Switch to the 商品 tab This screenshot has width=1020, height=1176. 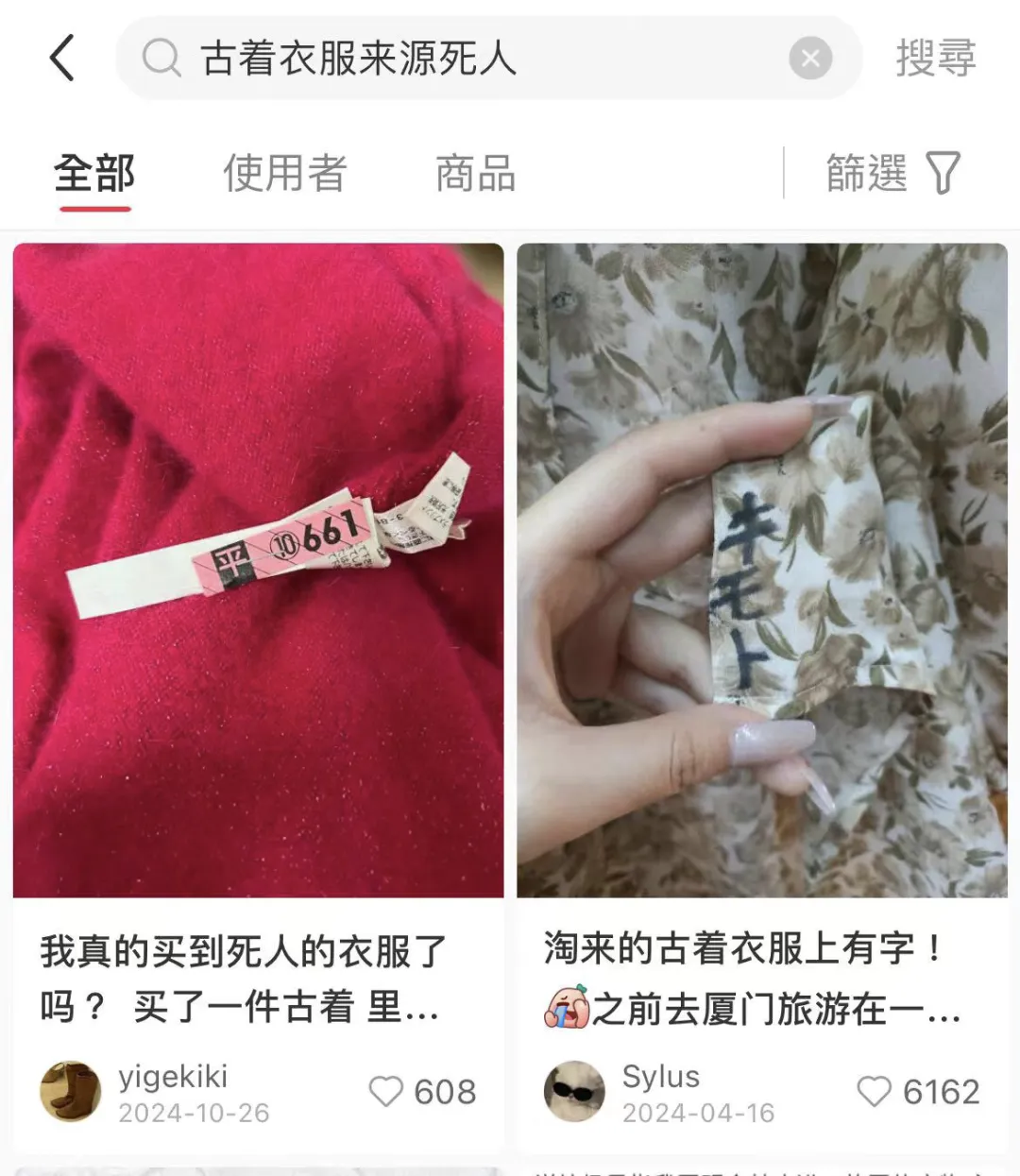point(475,174)
